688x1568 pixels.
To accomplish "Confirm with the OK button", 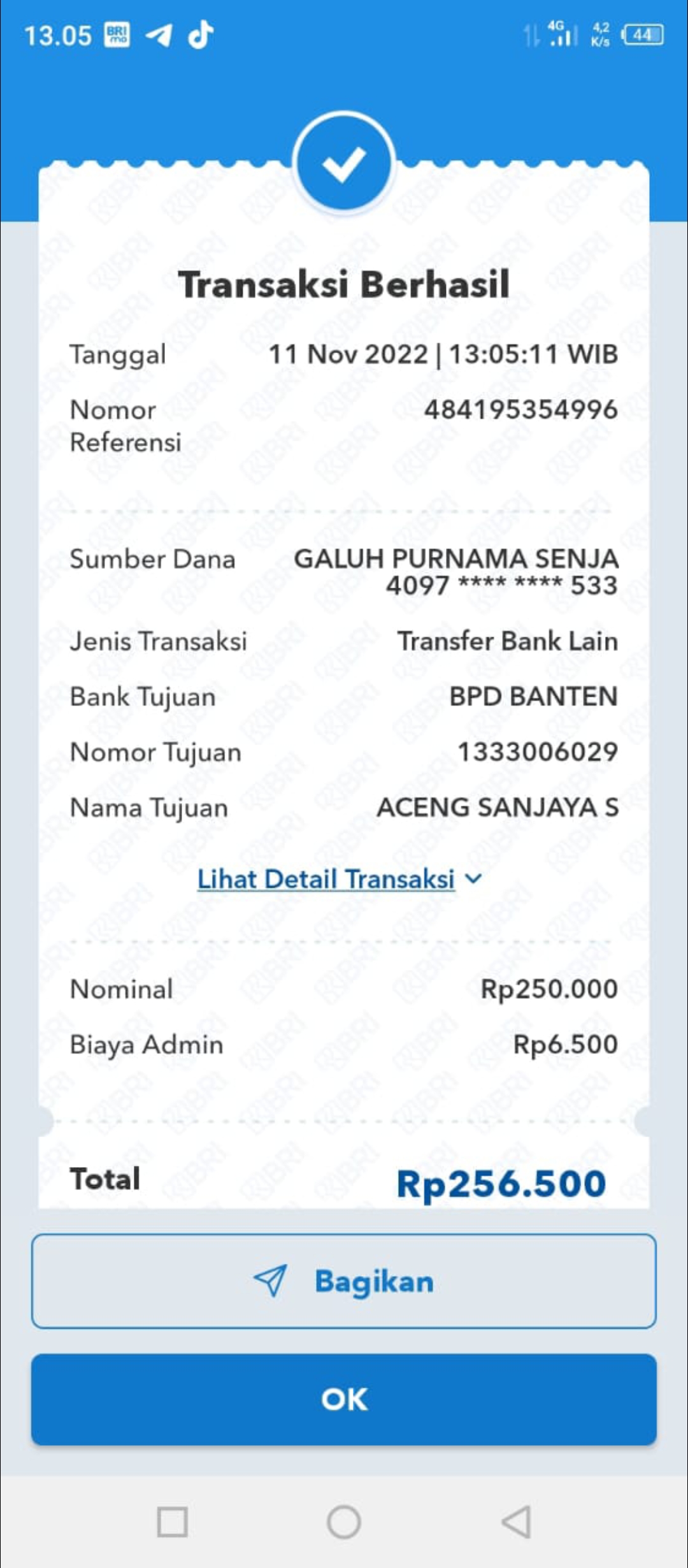I will (344, 1399).
